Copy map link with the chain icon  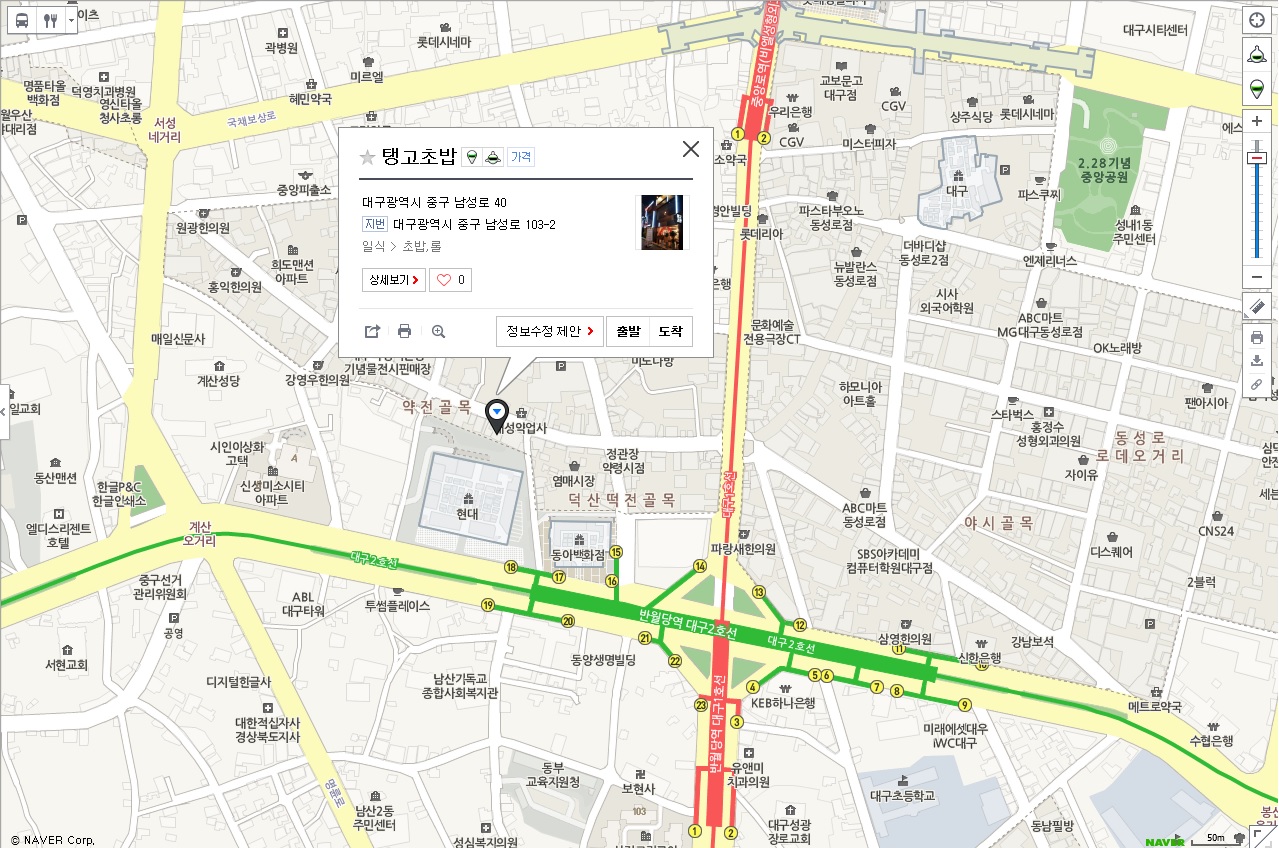(1257, 384)
